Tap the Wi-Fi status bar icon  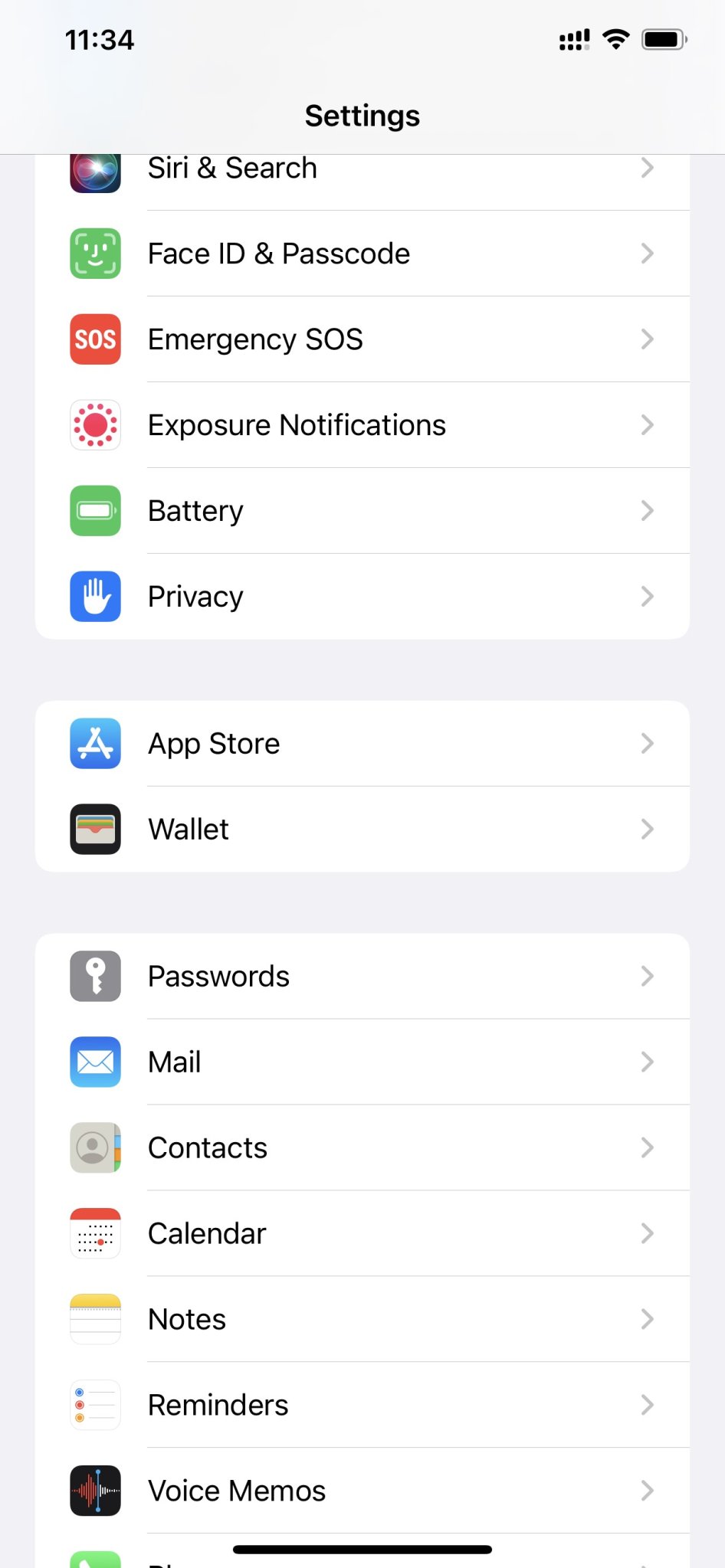[x=617, y=39]
